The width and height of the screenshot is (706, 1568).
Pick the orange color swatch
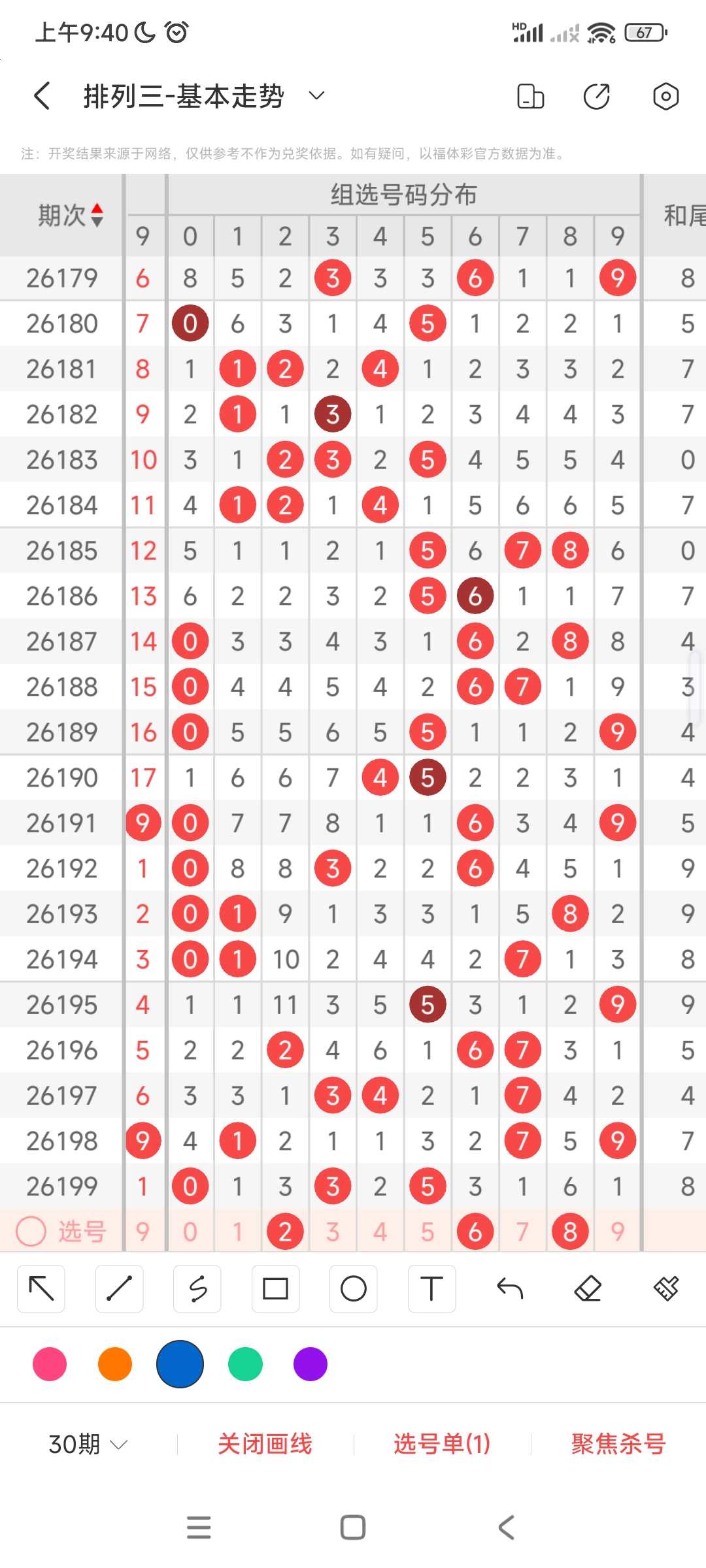pos(115,1364)
